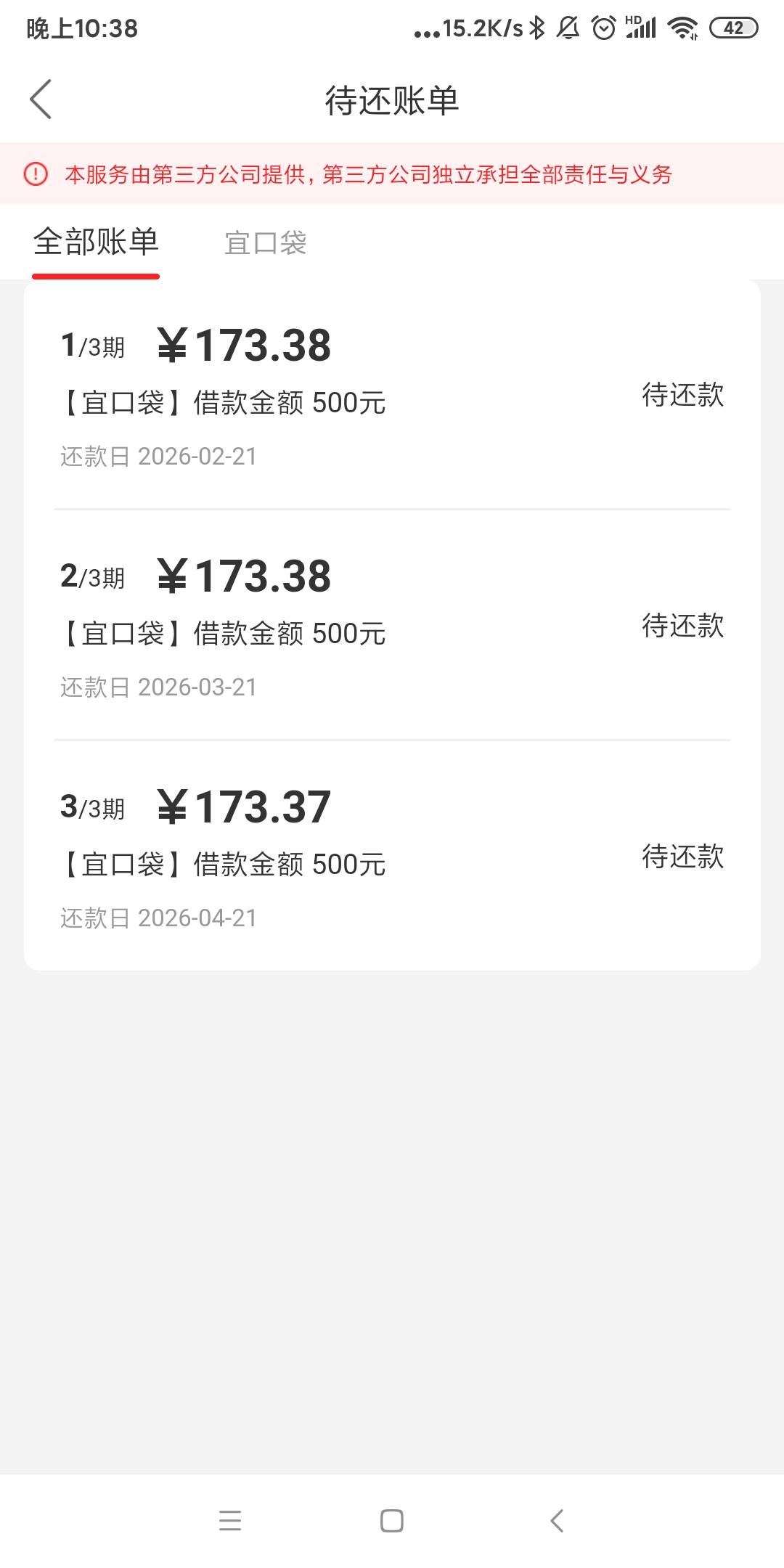Go back from the 待还账单 page
784x1568 pixels.
coord(41,99)
